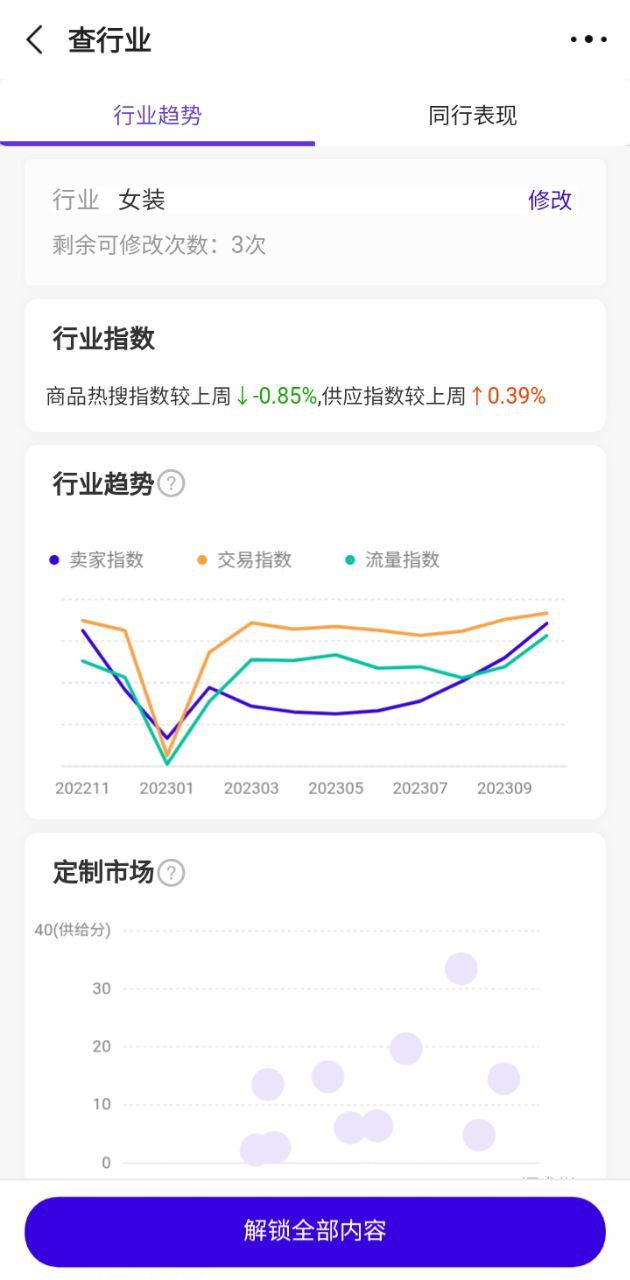Open the help icon next to 定制市场
630x1280 pixels.
[x=172, y=873]
